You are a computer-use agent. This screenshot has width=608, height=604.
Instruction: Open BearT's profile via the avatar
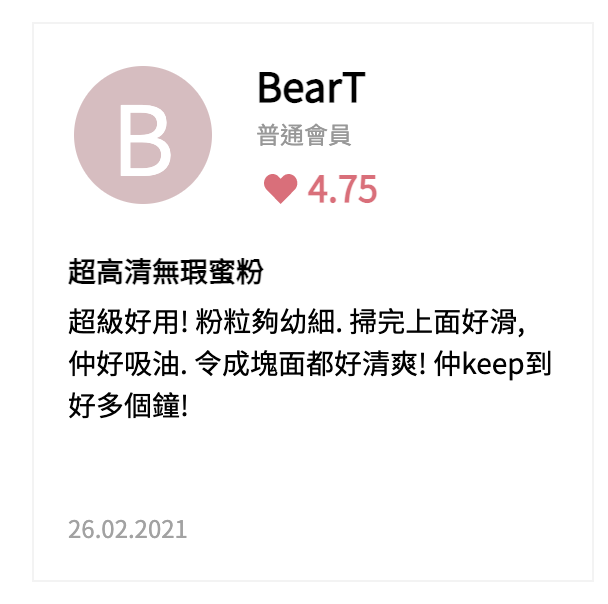click(143, 135)
